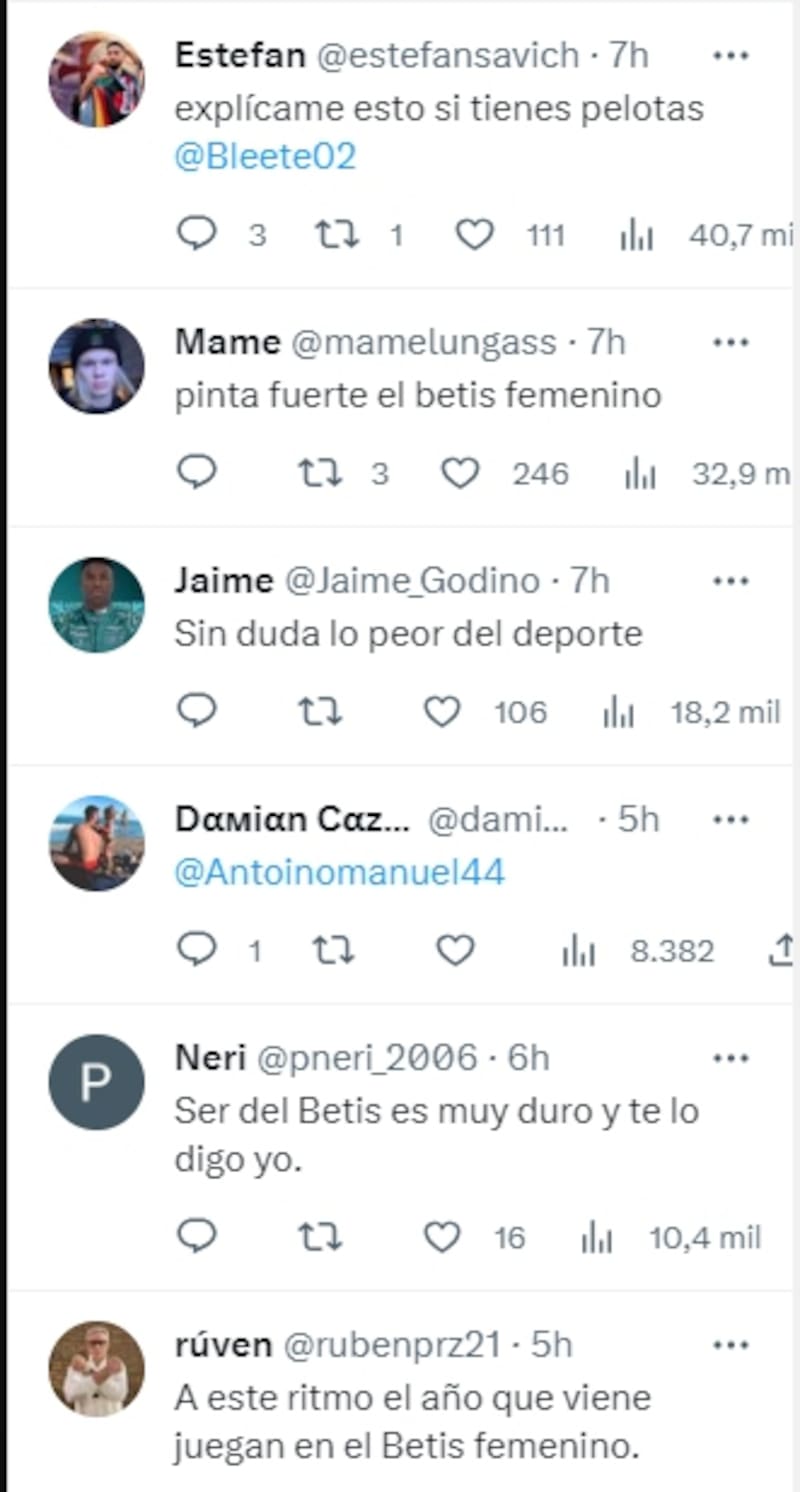
Task: Reply to Neri's tweet about ser del Betis
Action: (197, 1236)
